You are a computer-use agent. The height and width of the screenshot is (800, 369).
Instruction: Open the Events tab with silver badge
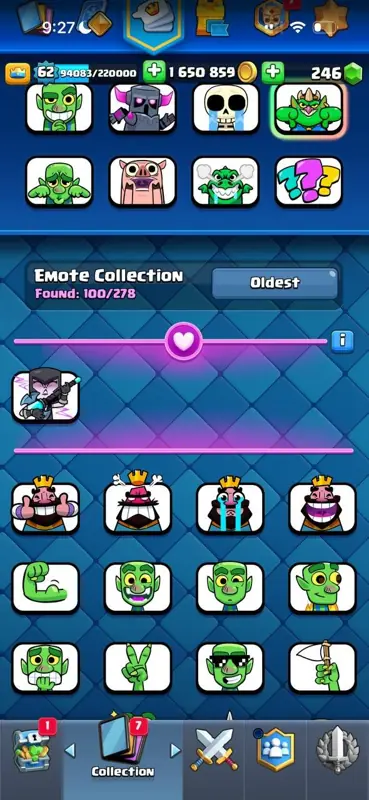(338, 749)
